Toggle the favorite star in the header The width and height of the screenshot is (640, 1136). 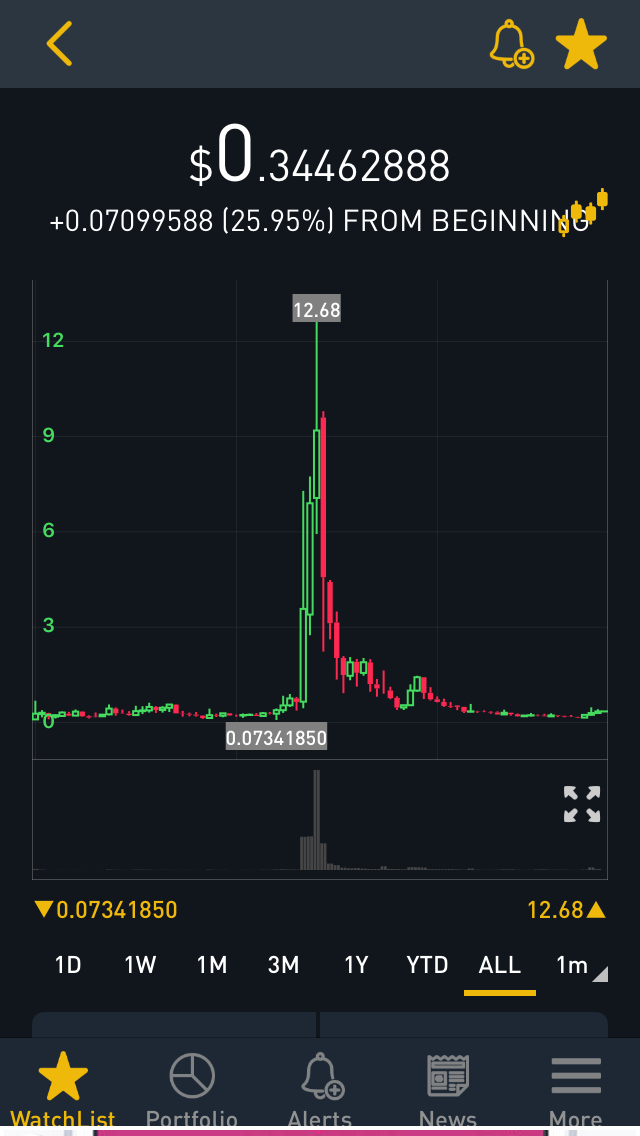tap(581, 44)
